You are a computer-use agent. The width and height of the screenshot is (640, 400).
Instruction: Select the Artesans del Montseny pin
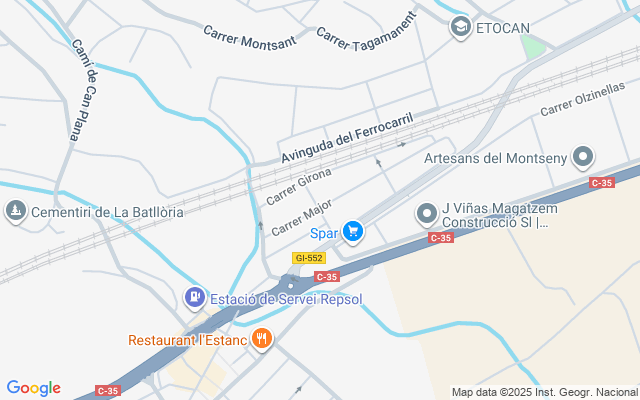582,157
